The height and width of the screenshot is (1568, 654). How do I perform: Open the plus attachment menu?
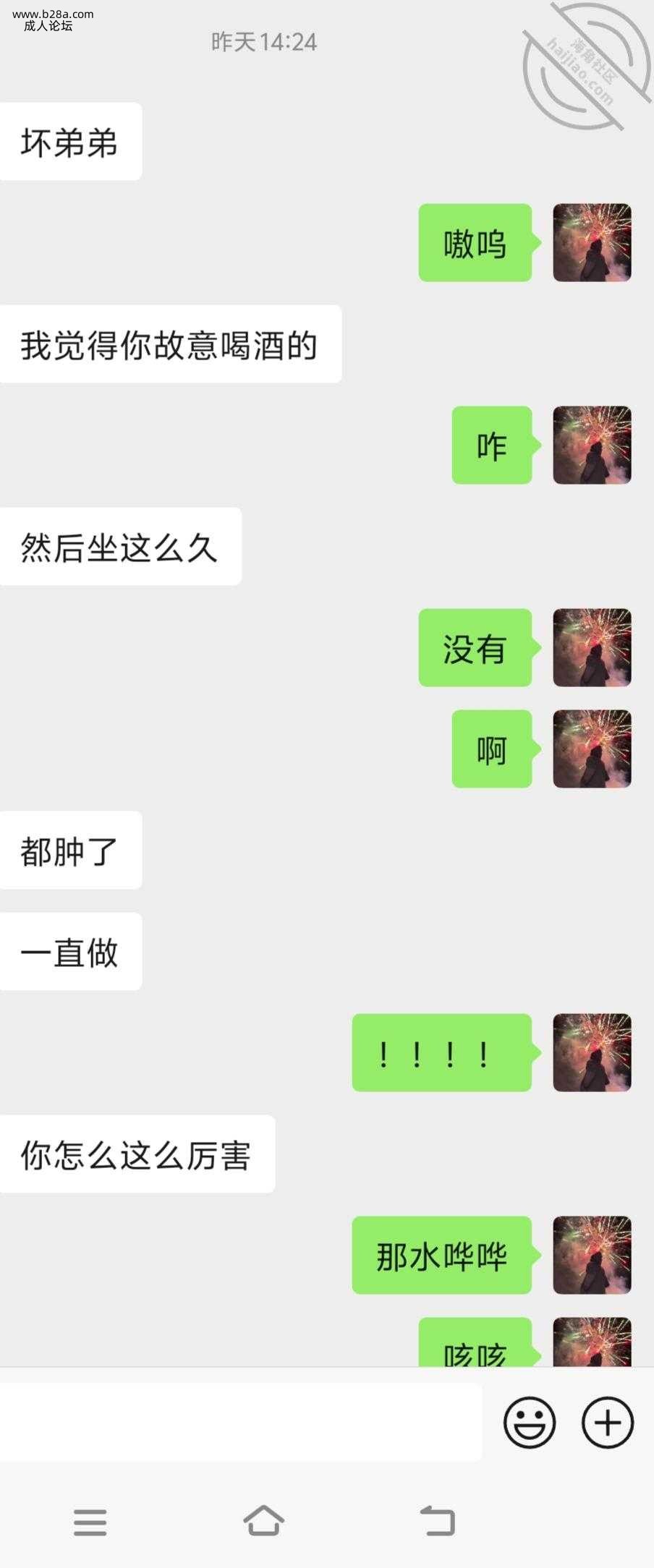click(608, 1422)
